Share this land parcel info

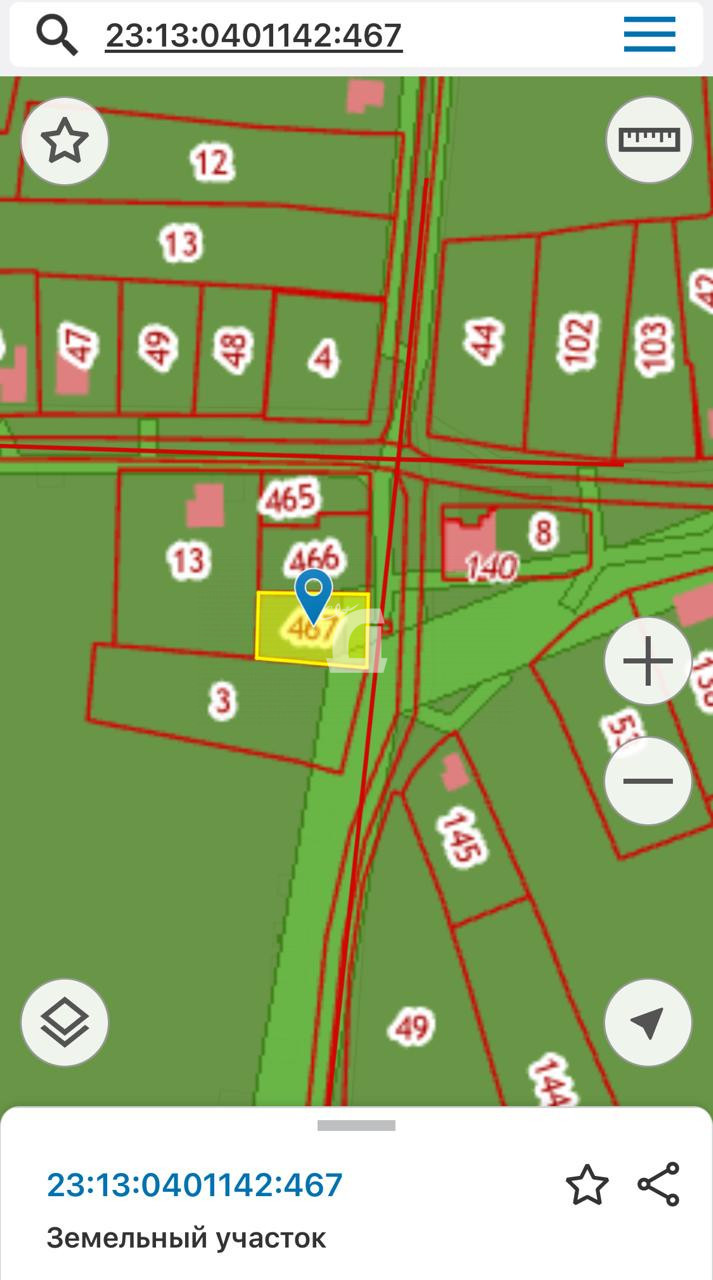tap(659, 1184)
